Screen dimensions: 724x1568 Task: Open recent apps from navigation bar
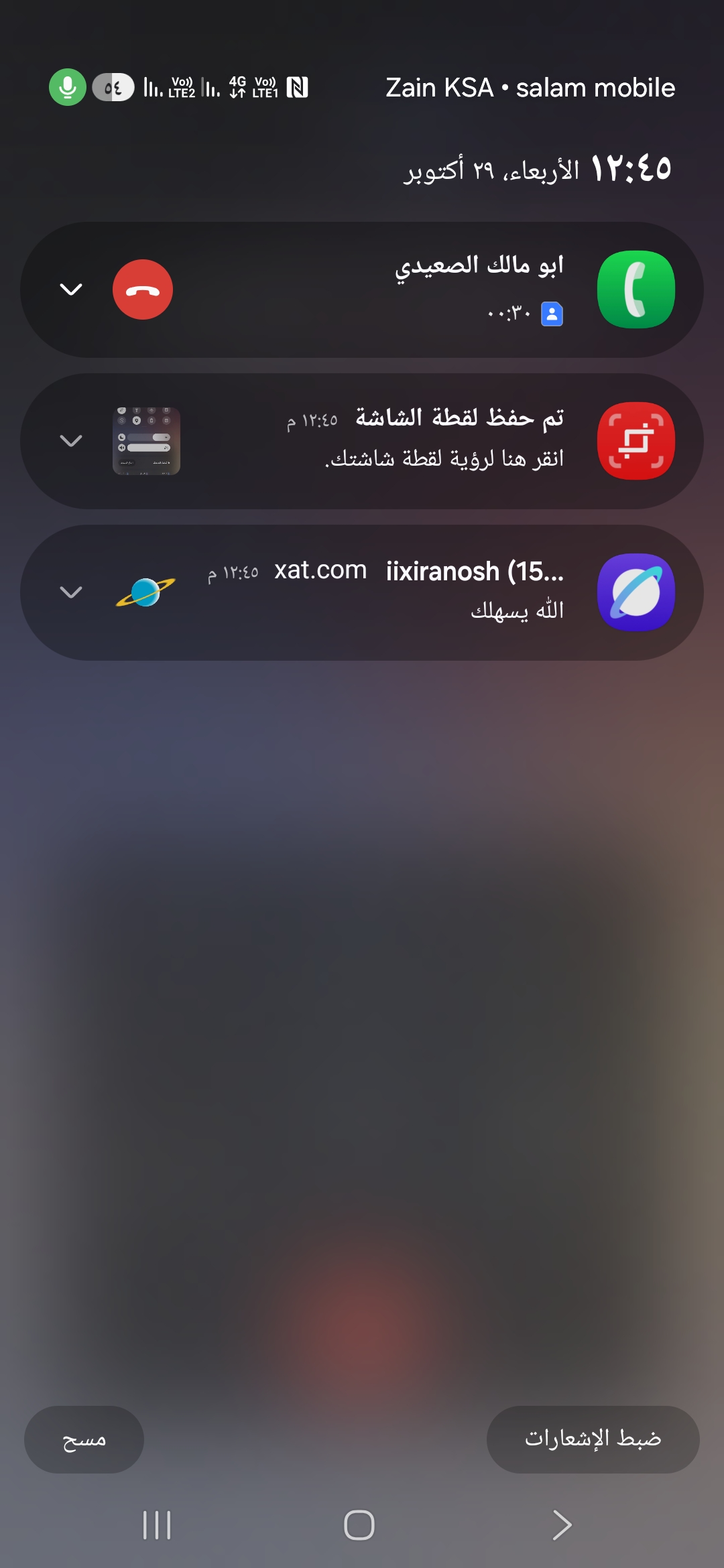coord(157,1525)
